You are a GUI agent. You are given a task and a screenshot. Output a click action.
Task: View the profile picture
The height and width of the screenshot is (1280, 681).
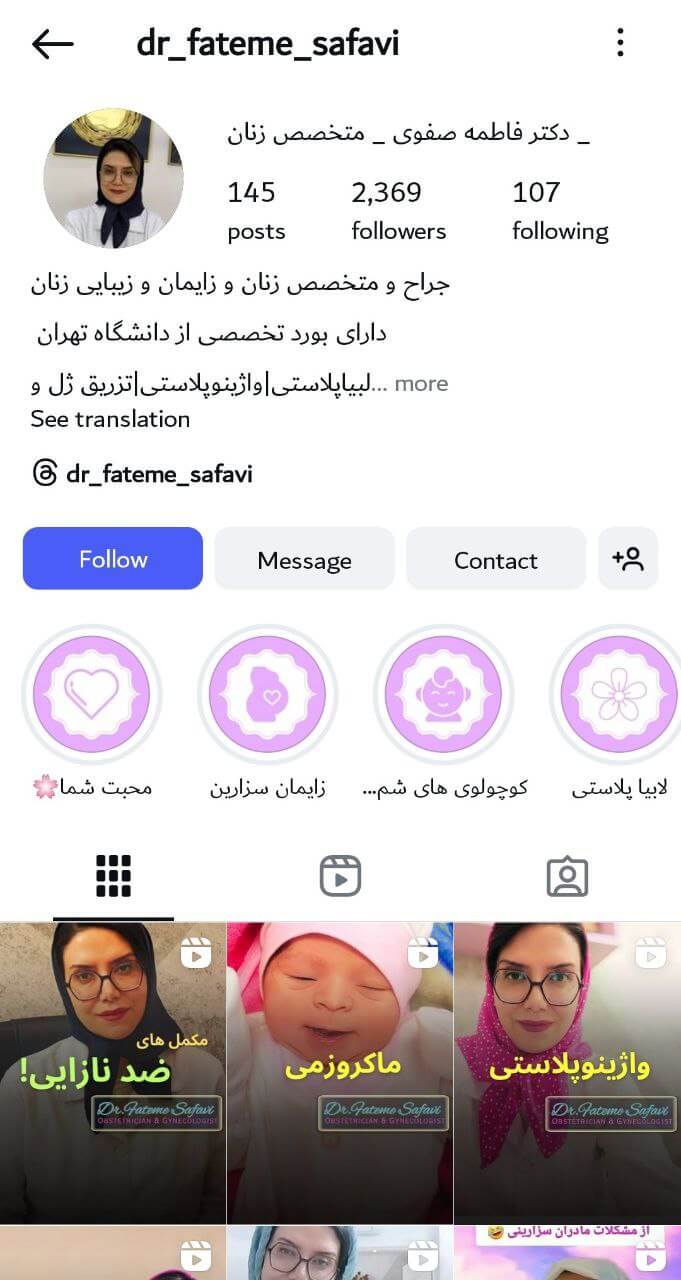click(x=113, y=178)
